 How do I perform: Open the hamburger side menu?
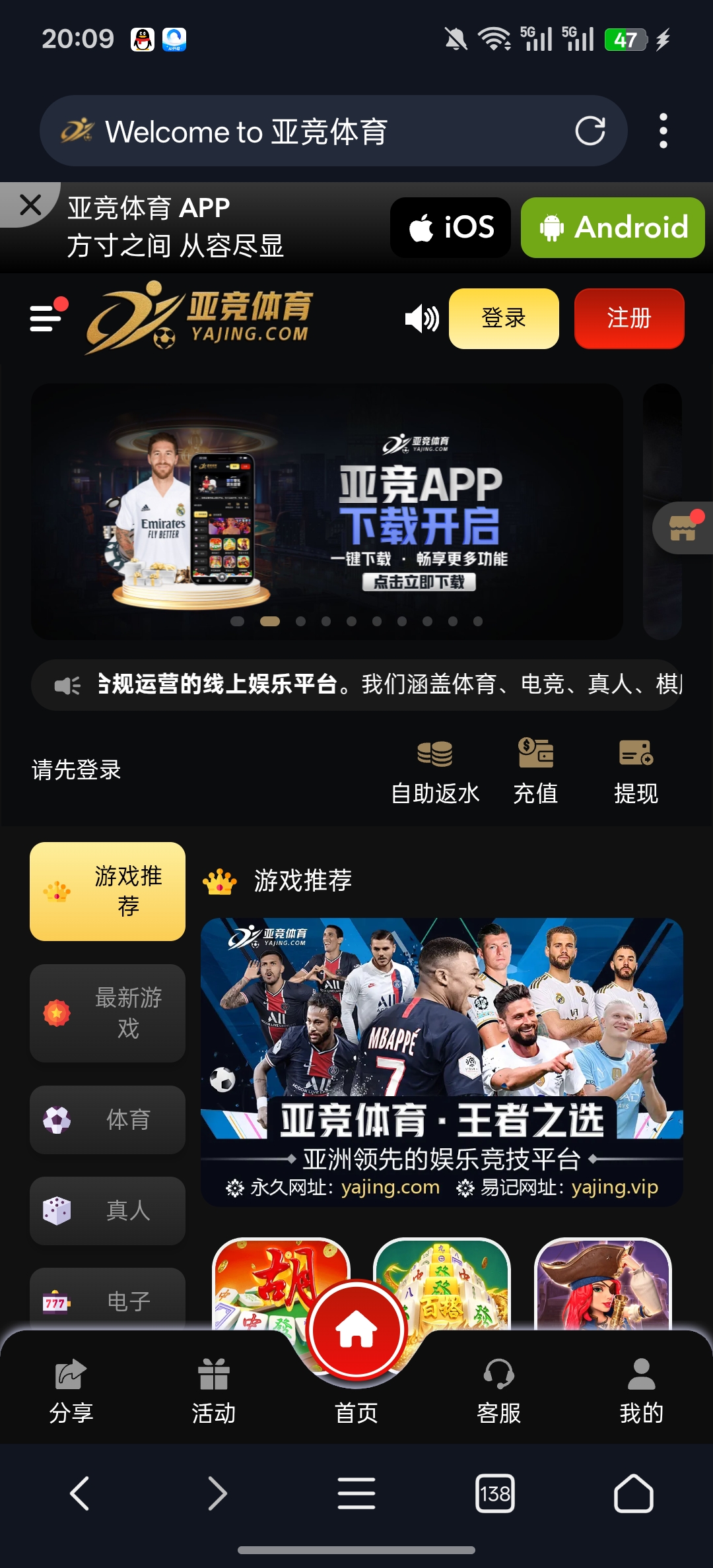coord(46,318)
